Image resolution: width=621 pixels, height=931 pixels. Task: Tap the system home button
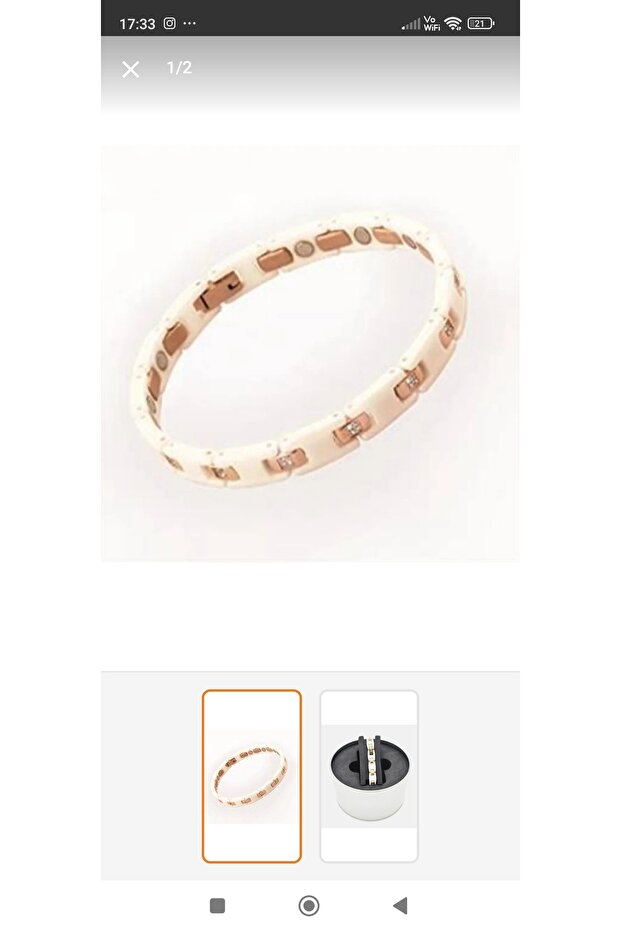click(x=309, y=906)
